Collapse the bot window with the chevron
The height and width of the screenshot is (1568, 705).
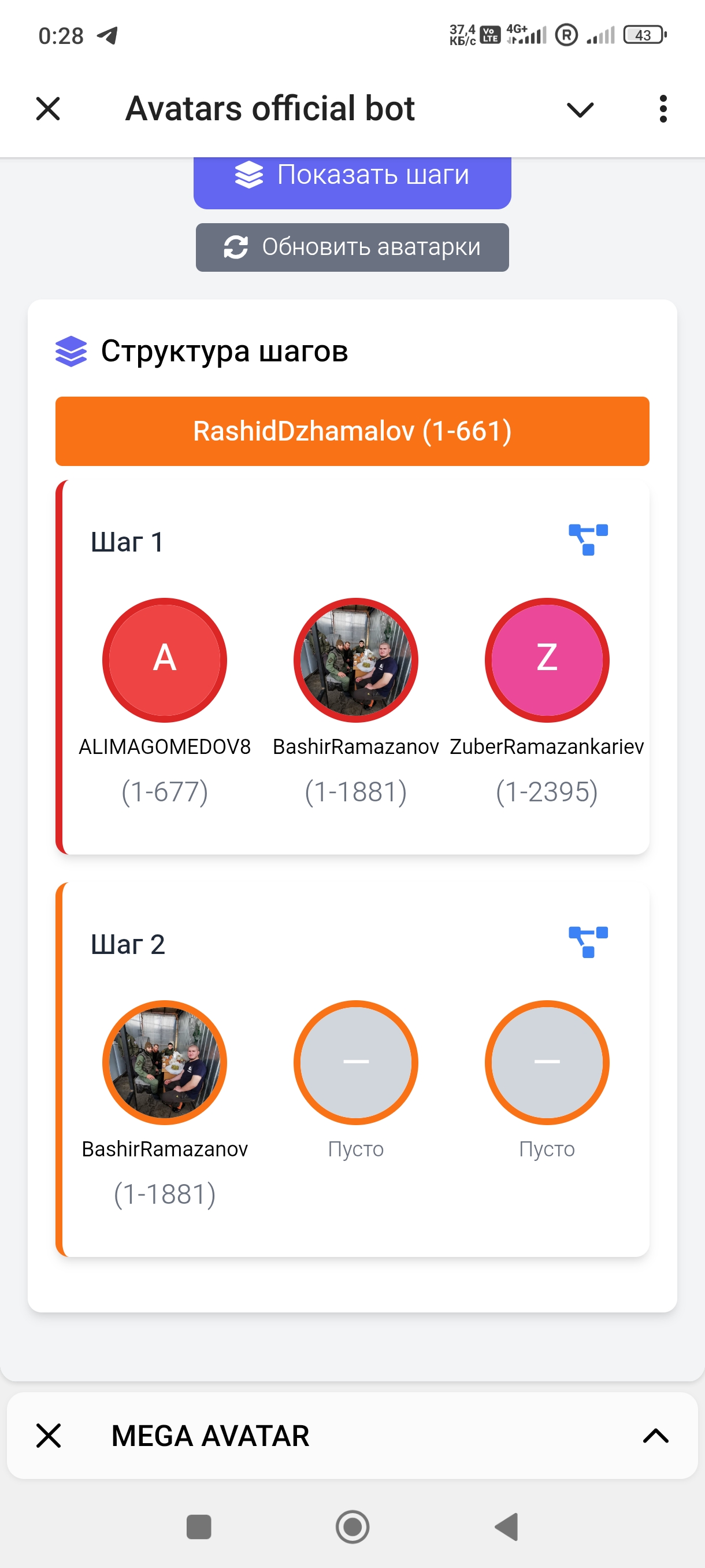[x=579, y=110]
